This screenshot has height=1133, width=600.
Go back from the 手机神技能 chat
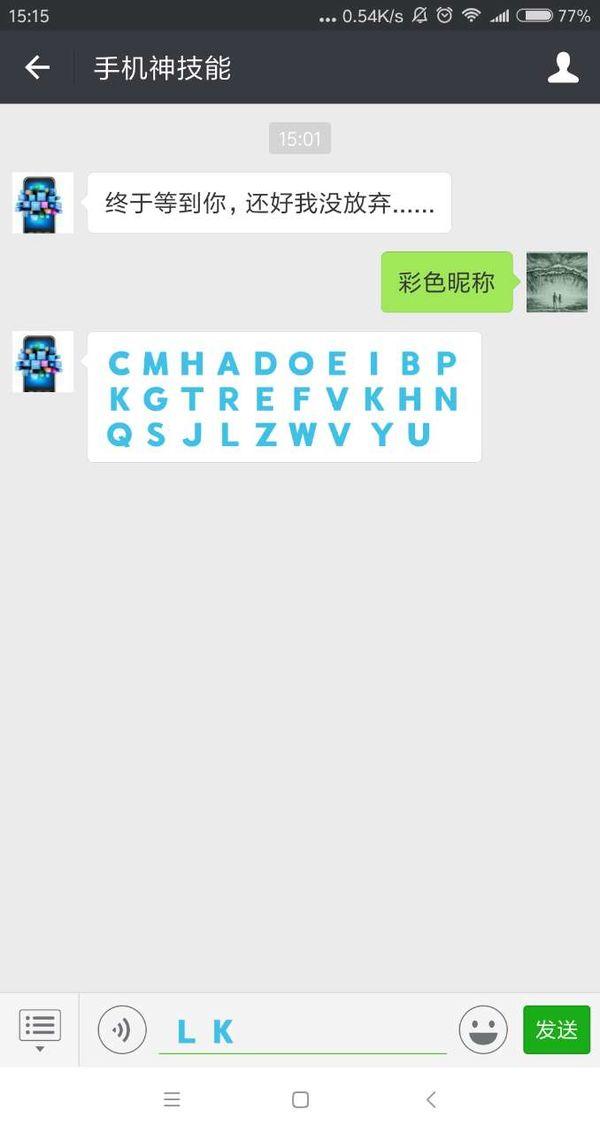[37, 67]
